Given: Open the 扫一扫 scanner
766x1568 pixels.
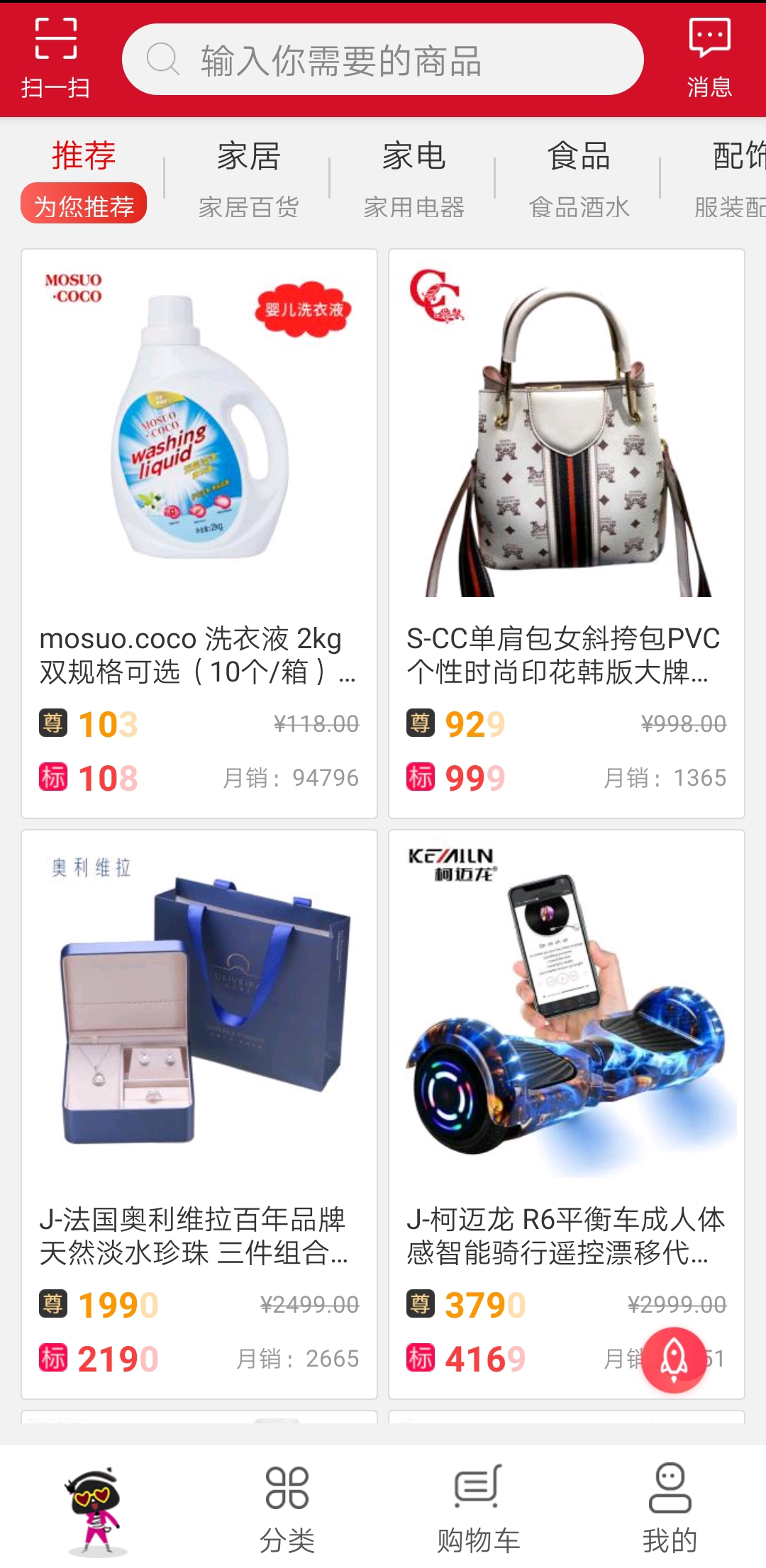Looking at the screenshot, I should click(55, 58).
